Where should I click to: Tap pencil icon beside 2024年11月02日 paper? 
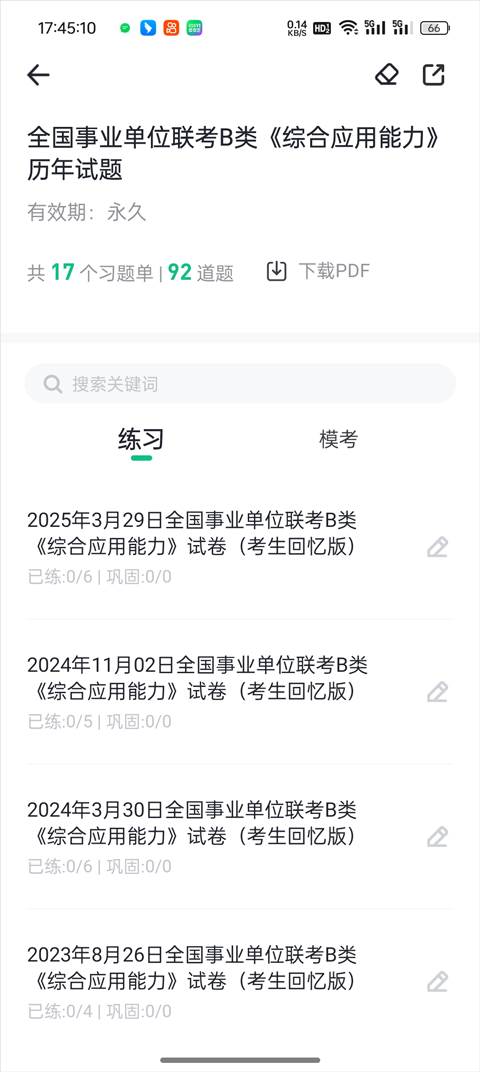(x=438, y=692)
